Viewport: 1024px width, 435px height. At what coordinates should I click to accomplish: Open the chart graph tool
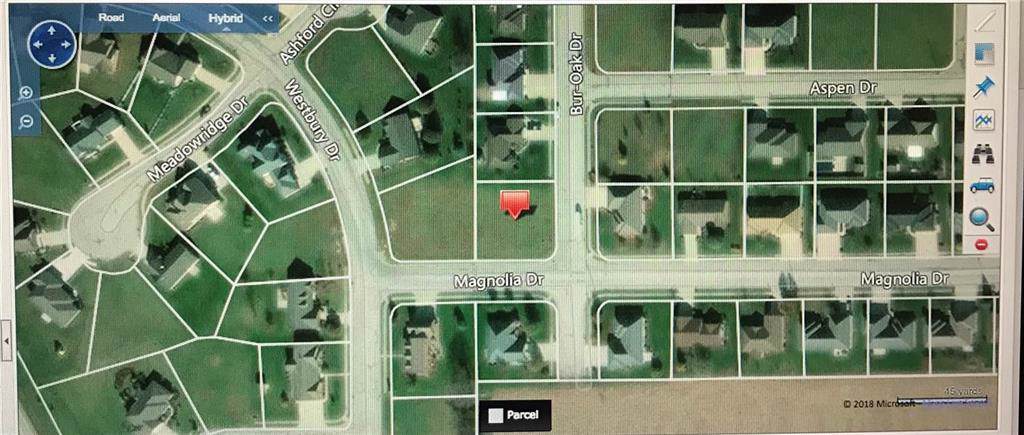tap(983, 119)
